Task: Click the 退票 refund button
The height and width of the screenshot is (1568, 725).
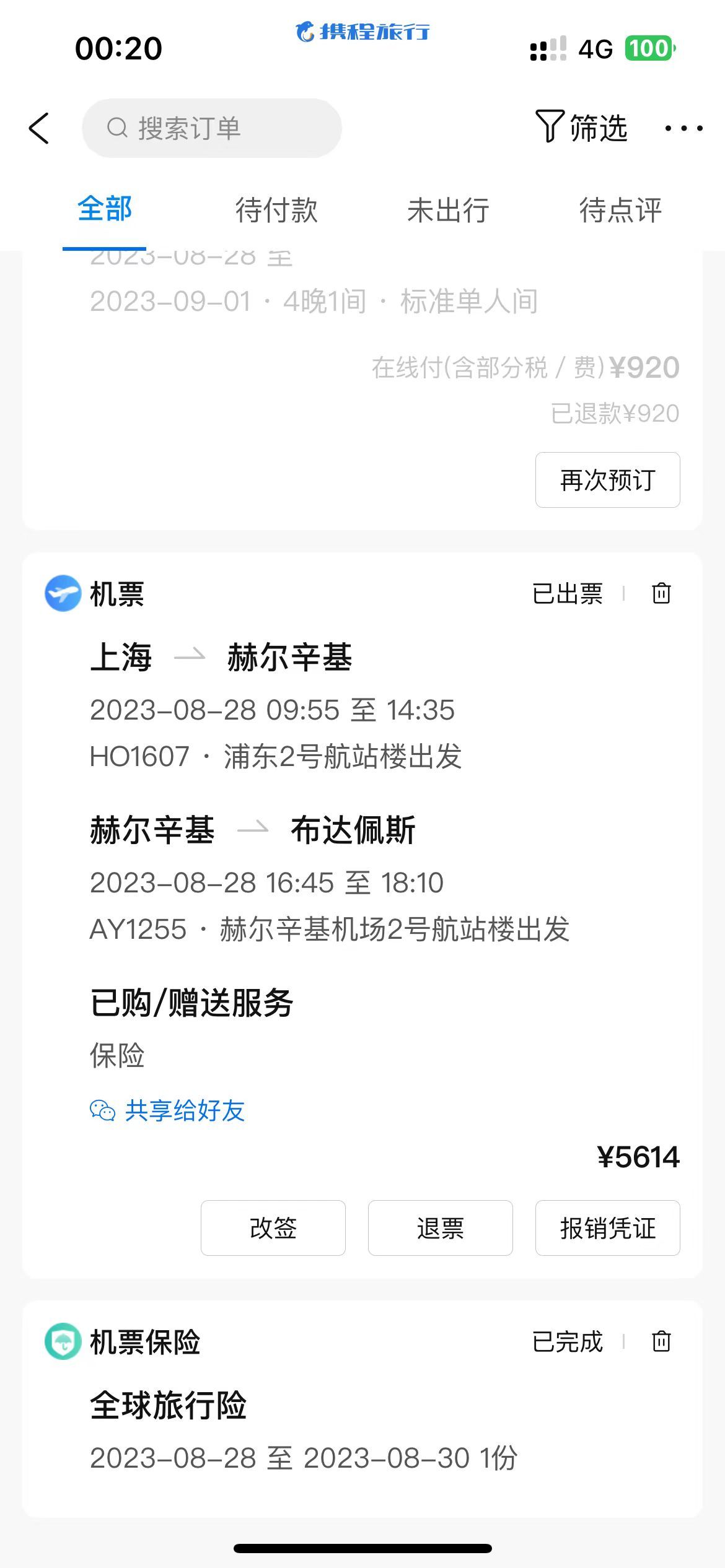Action: [440, 1228]
